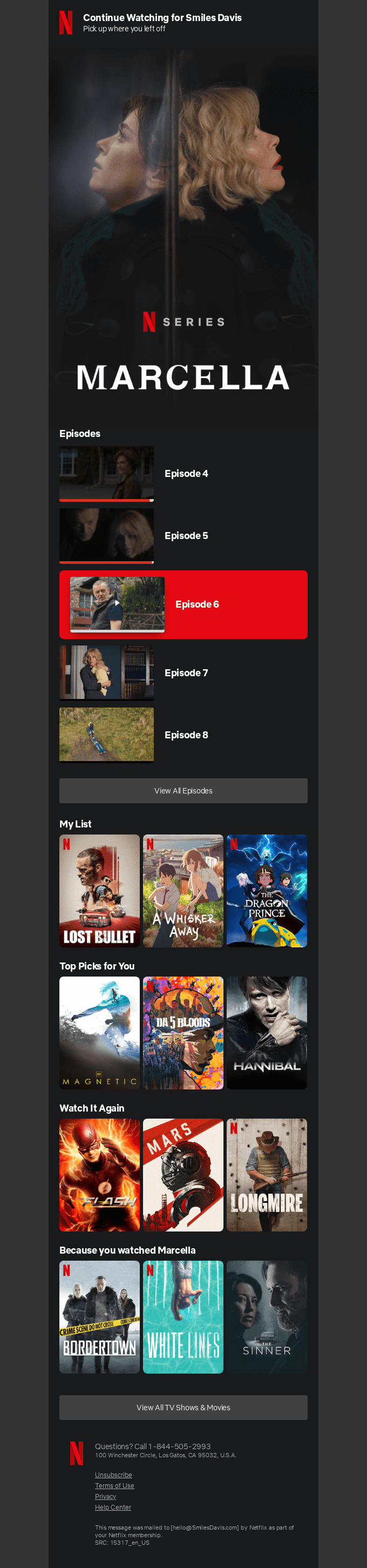Play Episode 6 of Marcella
367x1568 pixels.
[x=117, y=603]
